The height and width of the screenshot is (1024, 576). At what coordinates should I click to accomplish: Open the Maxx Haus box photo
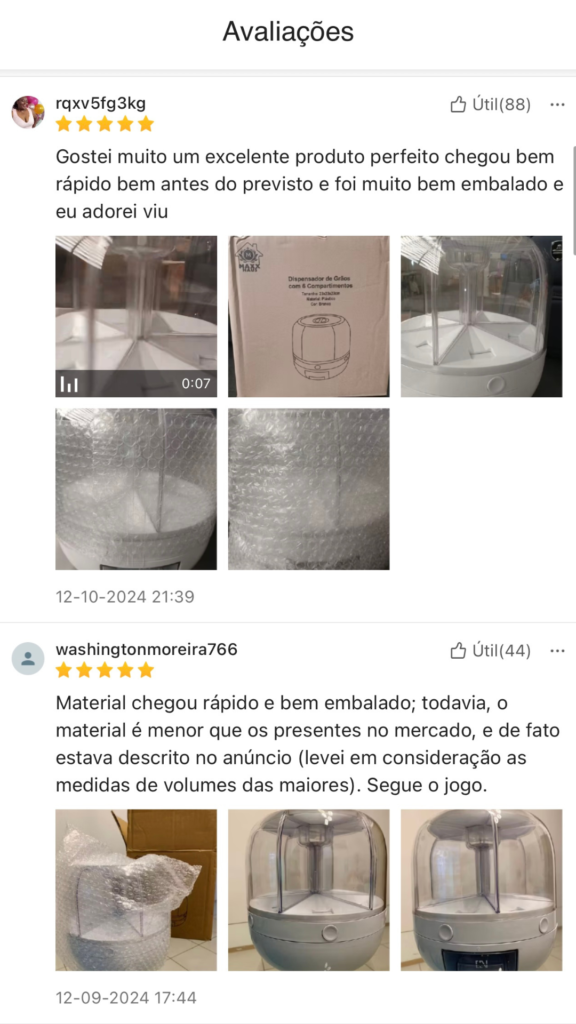[308, 316]
